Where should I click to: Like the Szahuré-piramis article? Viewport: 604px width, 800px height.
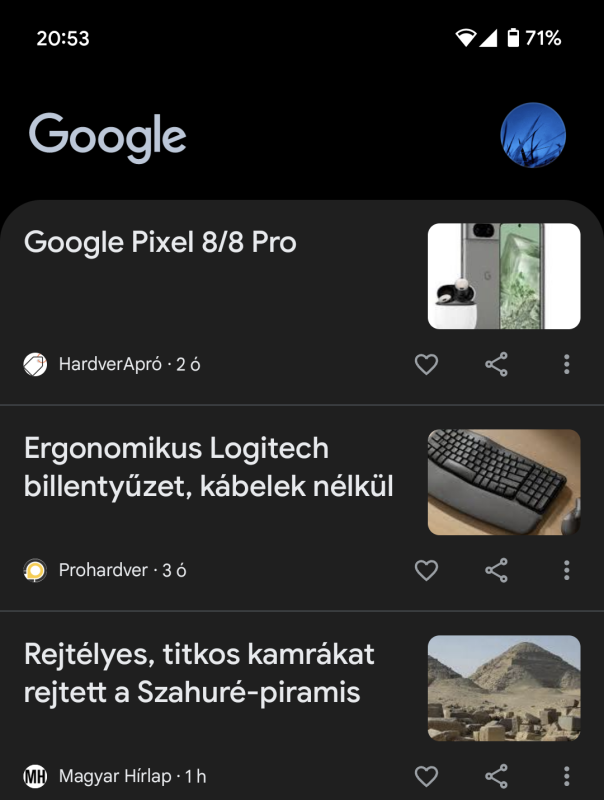click(x=426, y=776)
